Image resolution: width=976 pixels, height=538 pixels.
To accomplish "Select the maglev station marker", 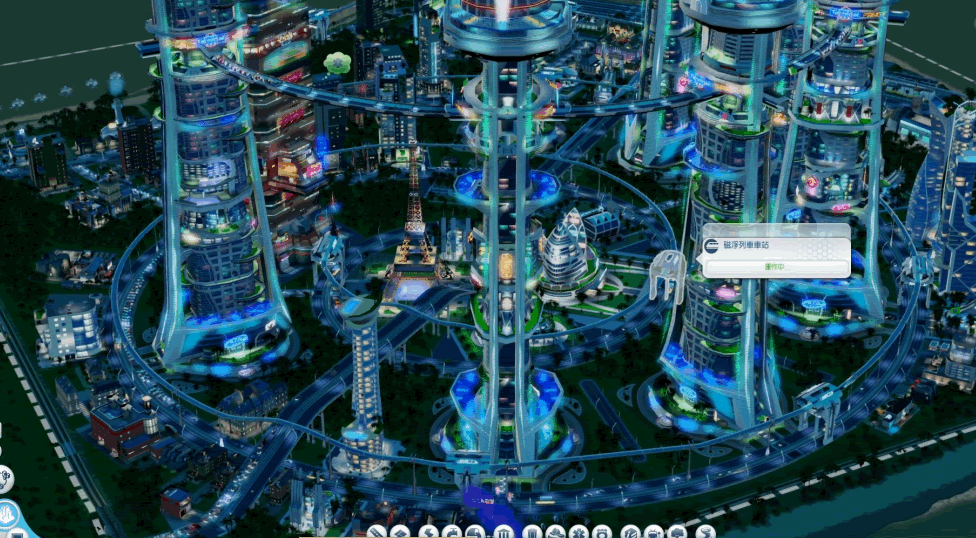I will [x=666, y=275].
